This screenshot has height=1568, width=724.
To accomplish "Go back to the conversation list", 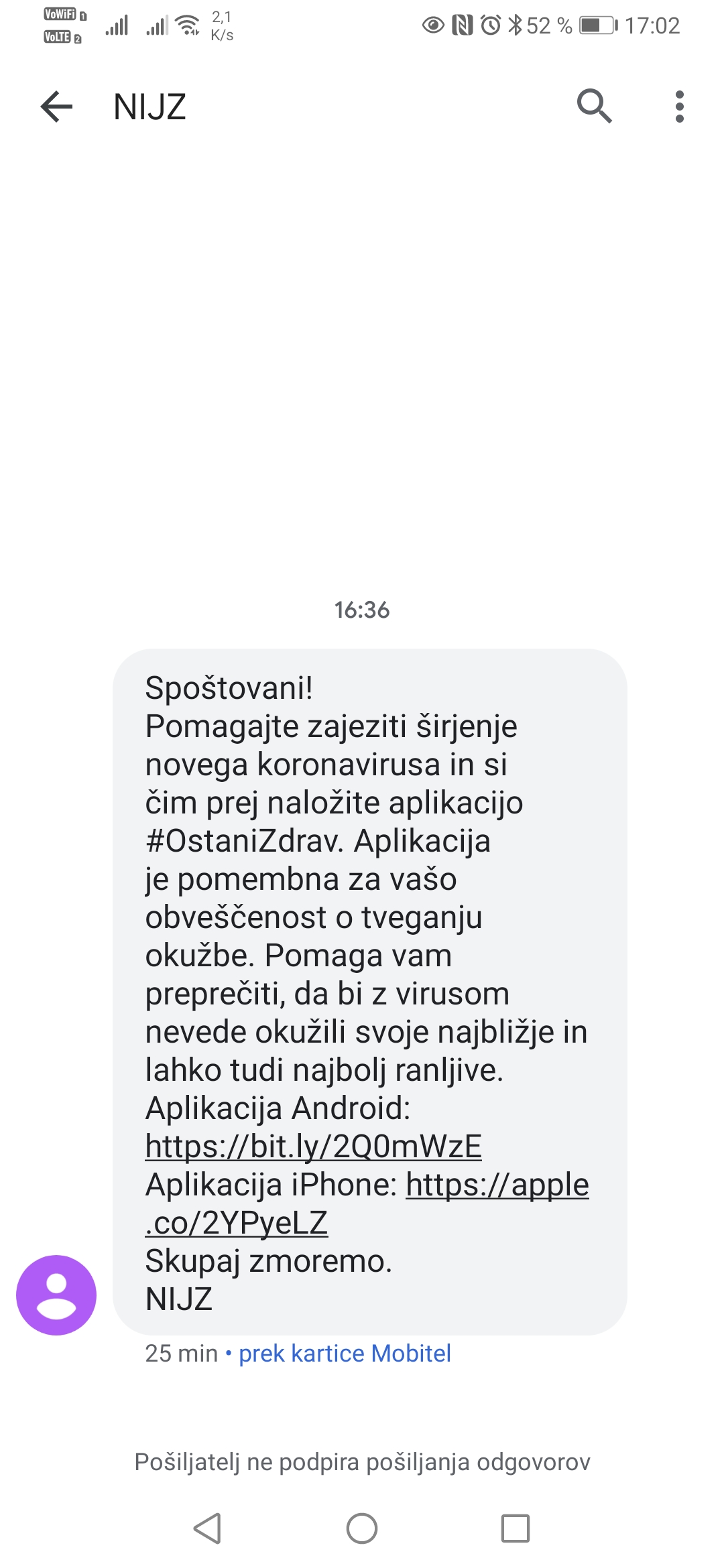I will click(x=56, y=107).
